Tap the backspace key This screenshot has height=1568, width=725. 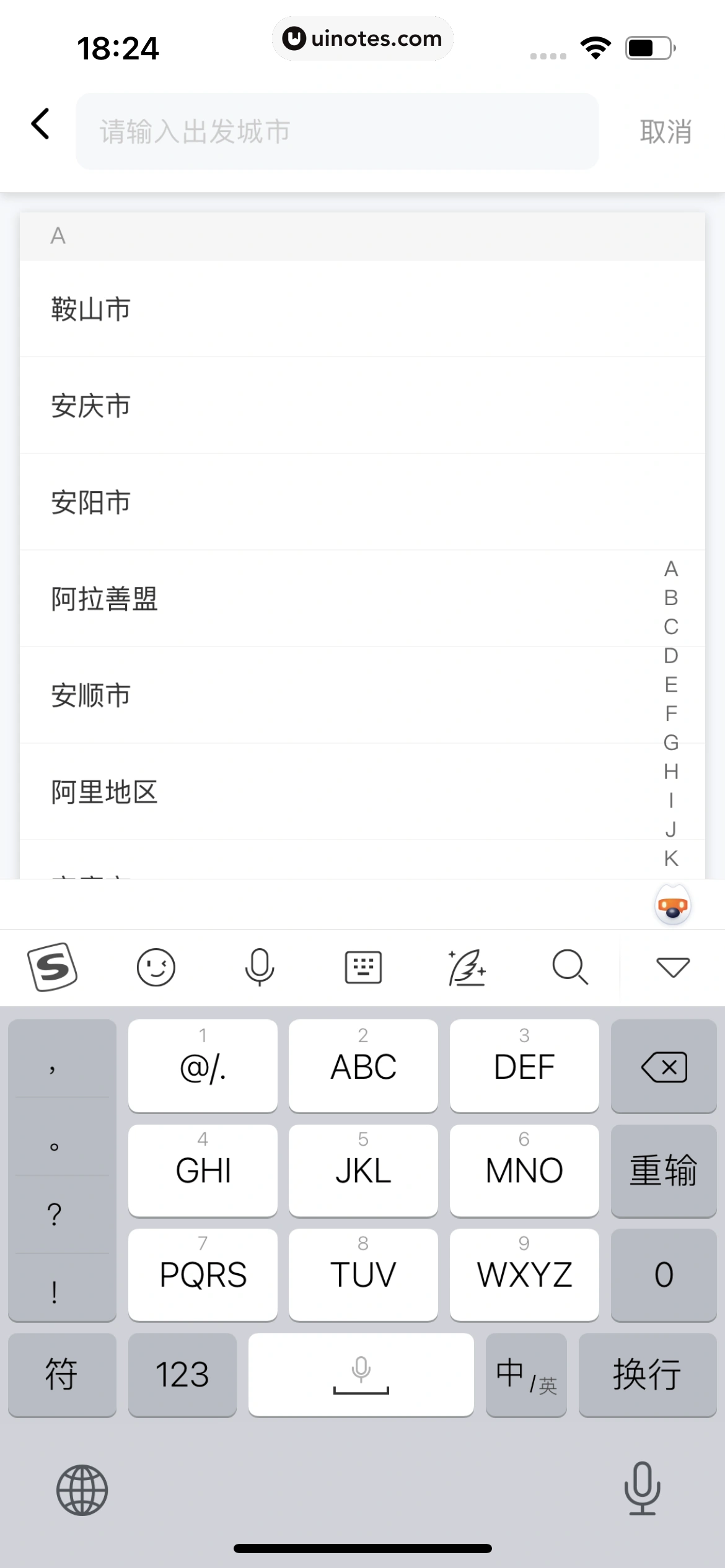[664, 1066]
